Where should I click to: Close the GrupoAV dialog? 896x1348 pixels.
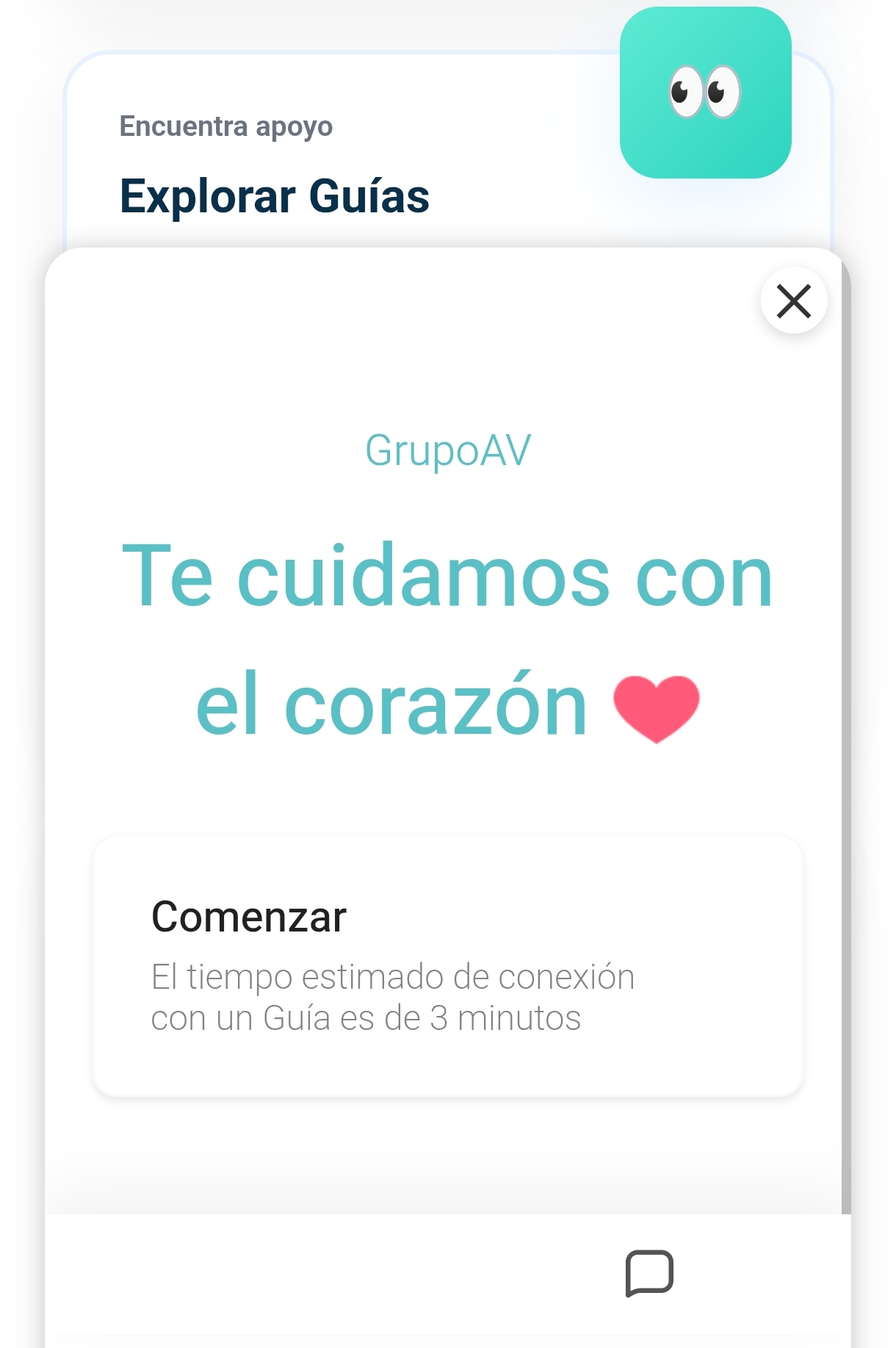pos(793,301)
